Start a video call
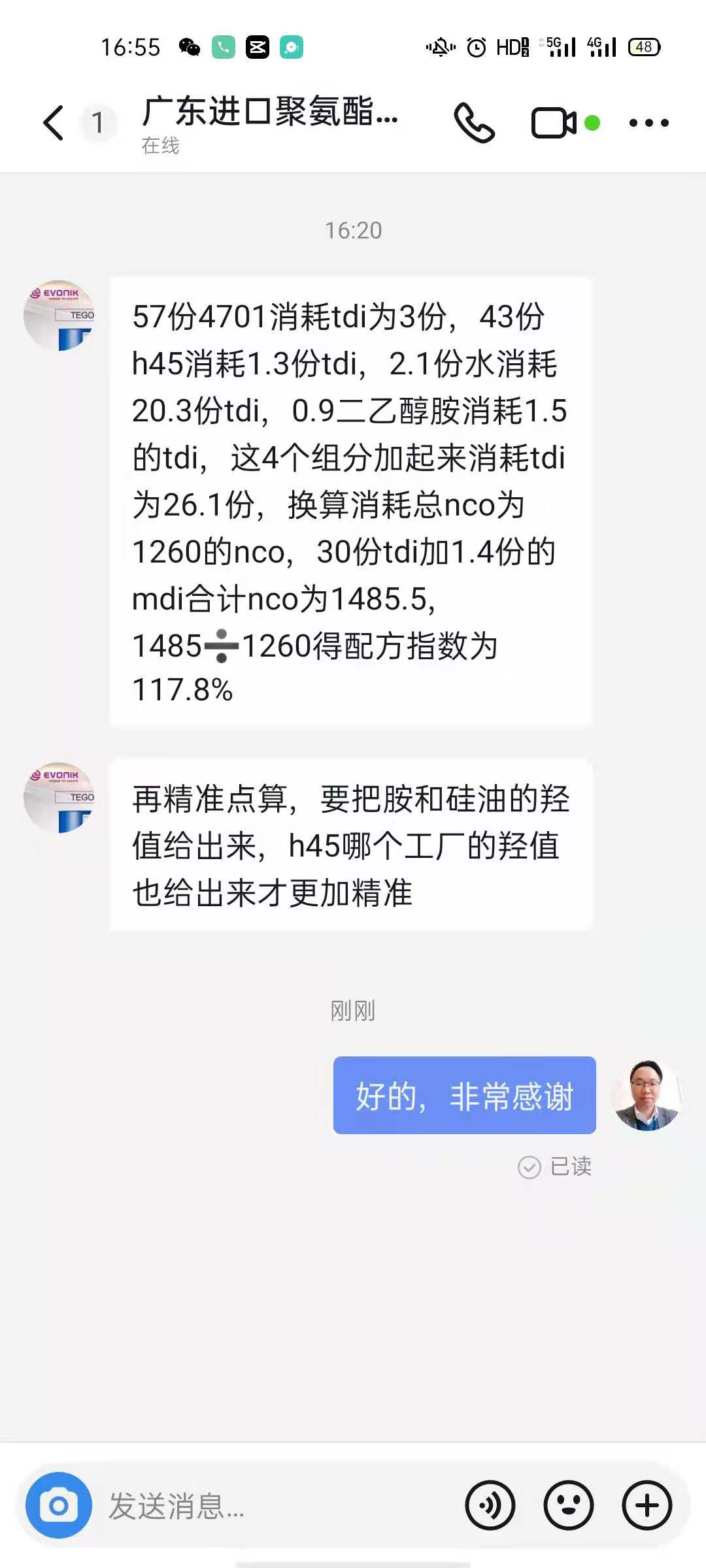The height and width of the screenshot is (1568, 706). [554, 123]
